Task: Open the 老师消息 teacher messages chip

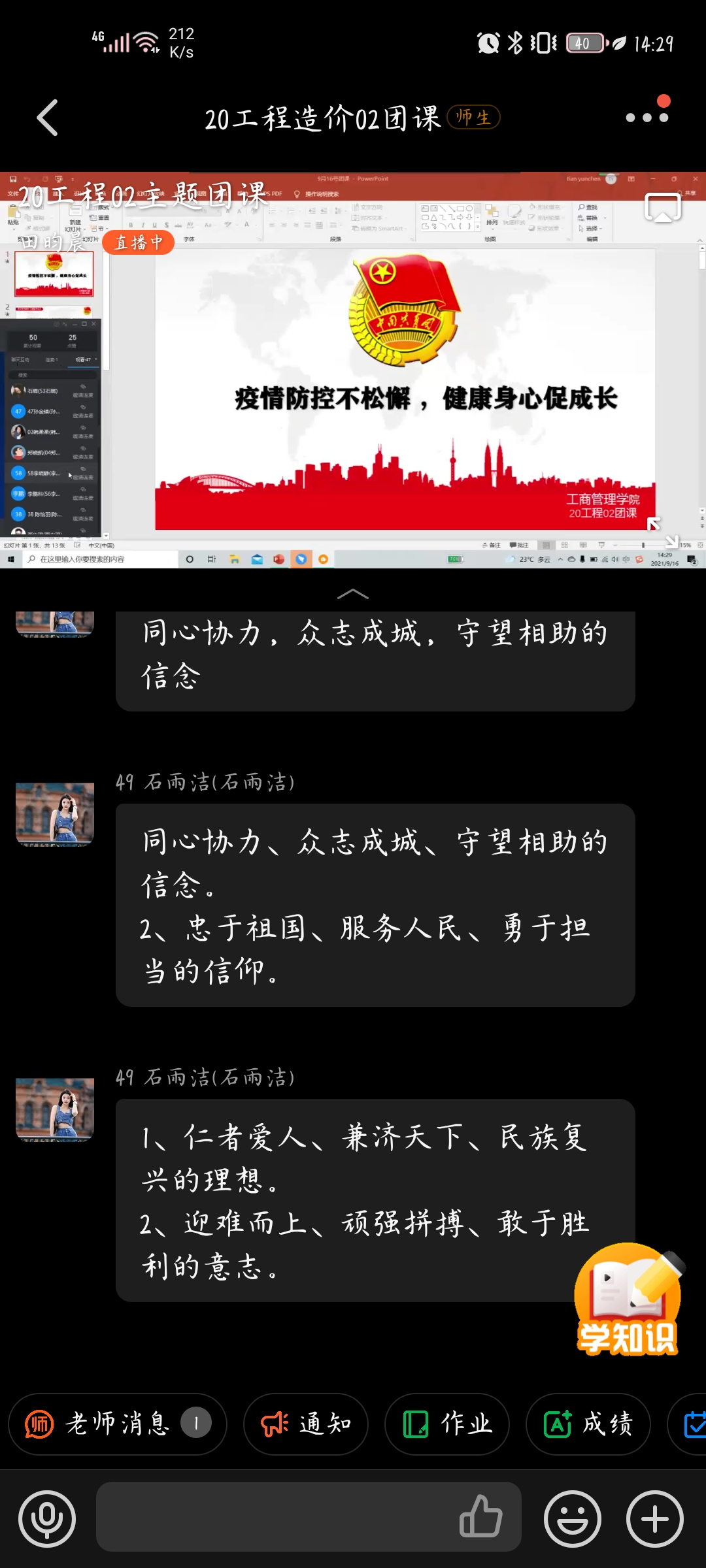Action: 118,1424
